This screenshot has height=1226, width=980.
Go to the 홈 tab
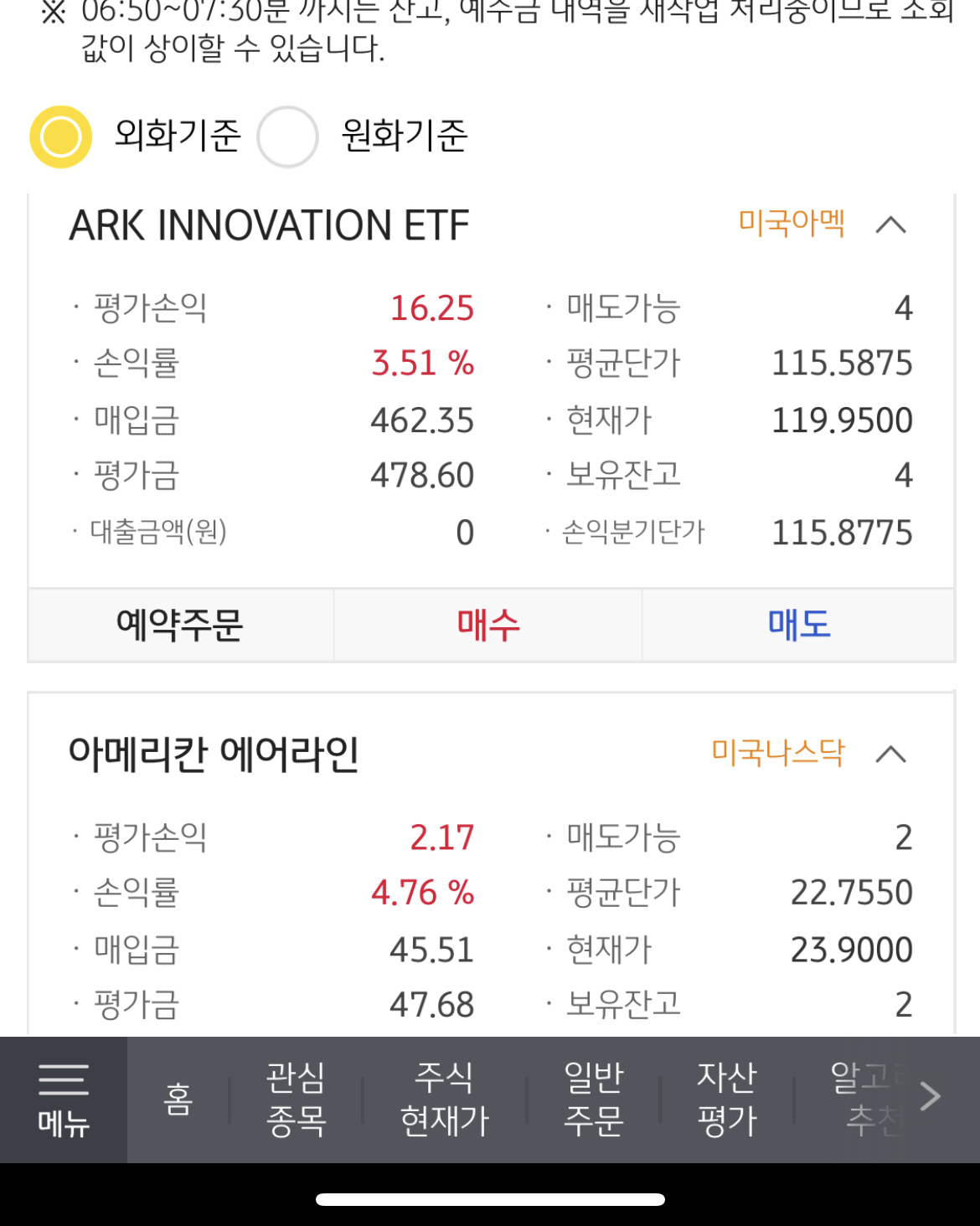point(178,1099)
